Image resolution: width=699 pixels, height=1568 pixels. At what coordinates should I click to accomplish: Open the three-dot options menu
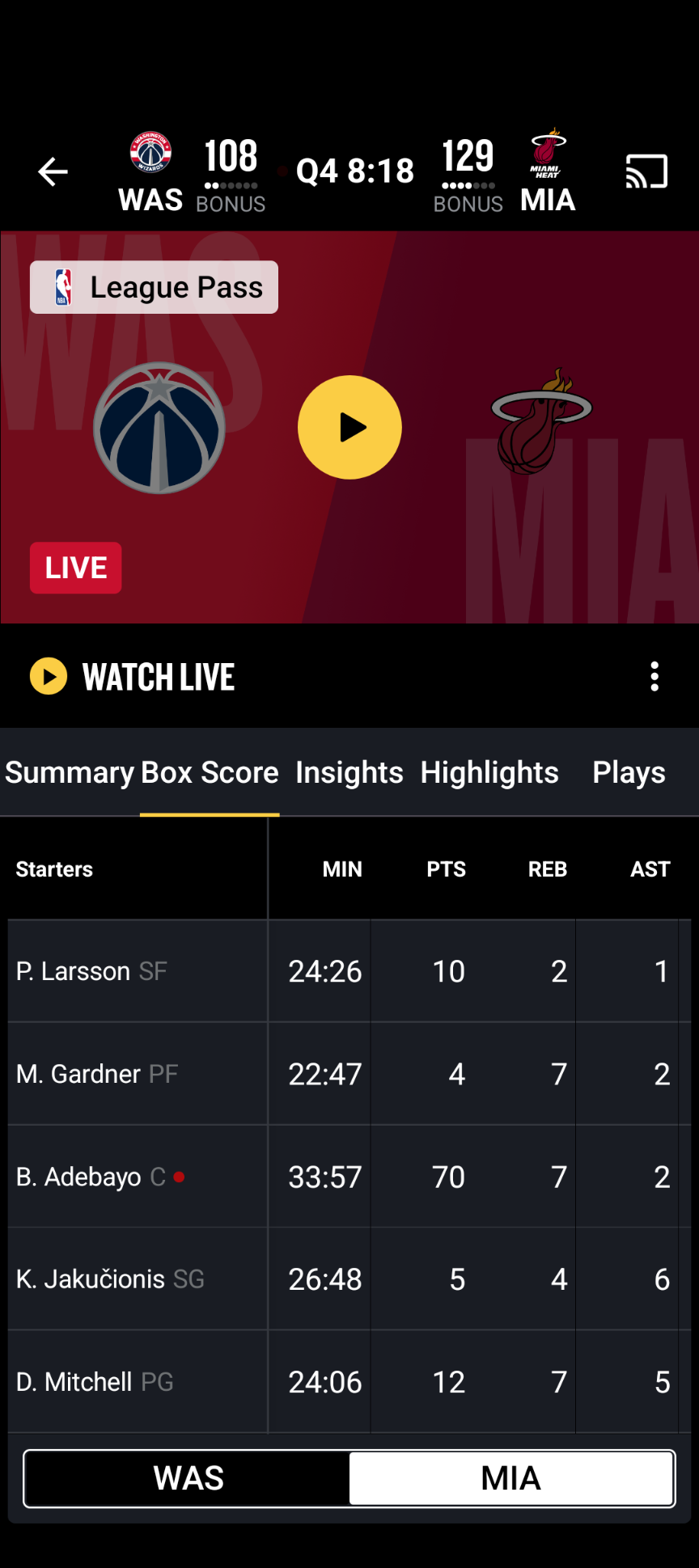(655, 677)
